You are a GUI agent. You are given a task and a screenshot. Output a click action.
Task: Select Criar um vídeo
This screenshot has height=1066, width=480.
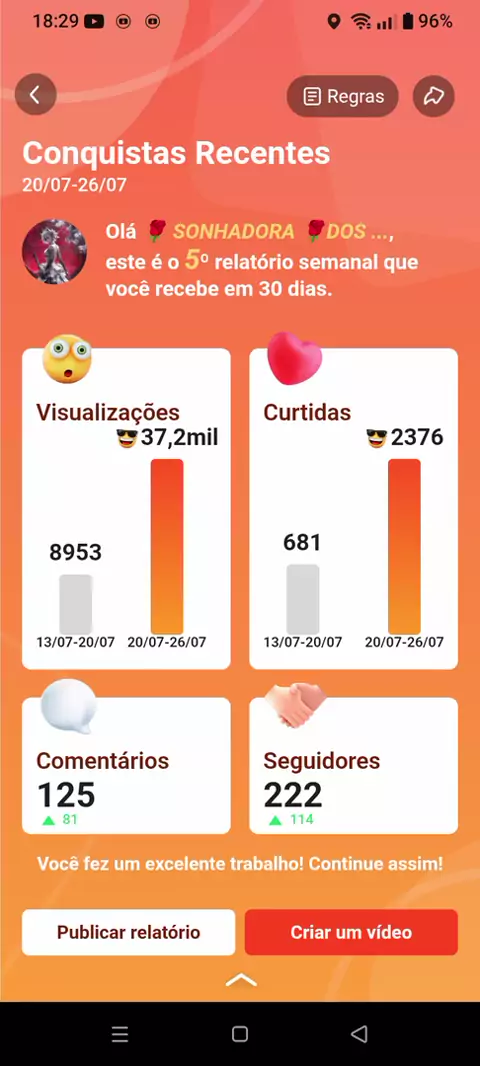point(351,932)
